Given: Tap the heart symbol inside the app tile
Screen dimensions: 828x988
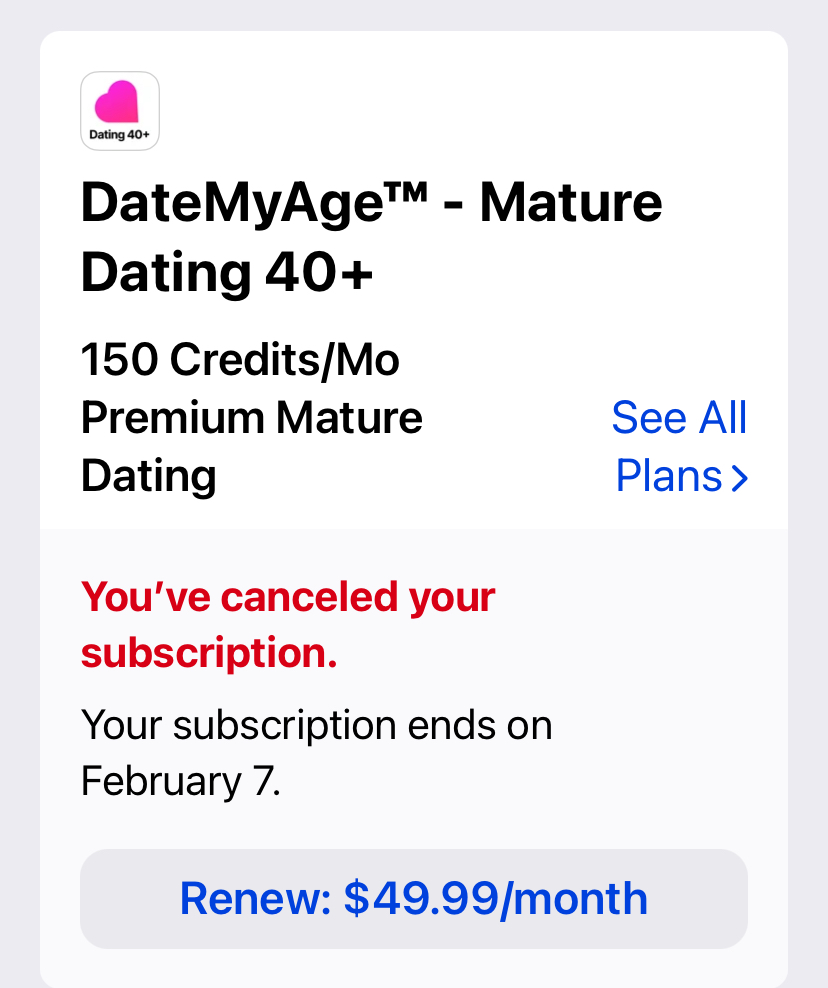Looking at the screenshot, I should tap(119, 102).
